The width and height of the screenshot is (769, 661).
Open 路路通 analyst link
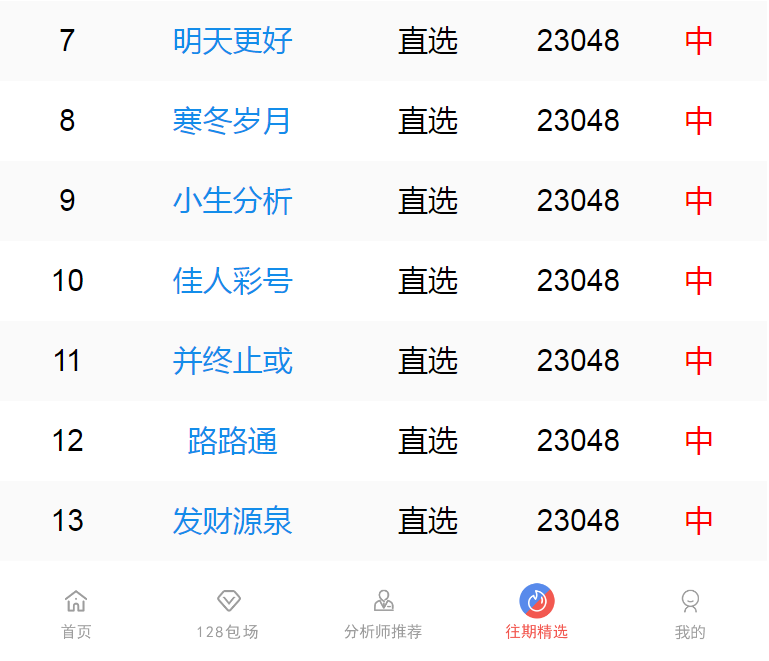[232, 441]
